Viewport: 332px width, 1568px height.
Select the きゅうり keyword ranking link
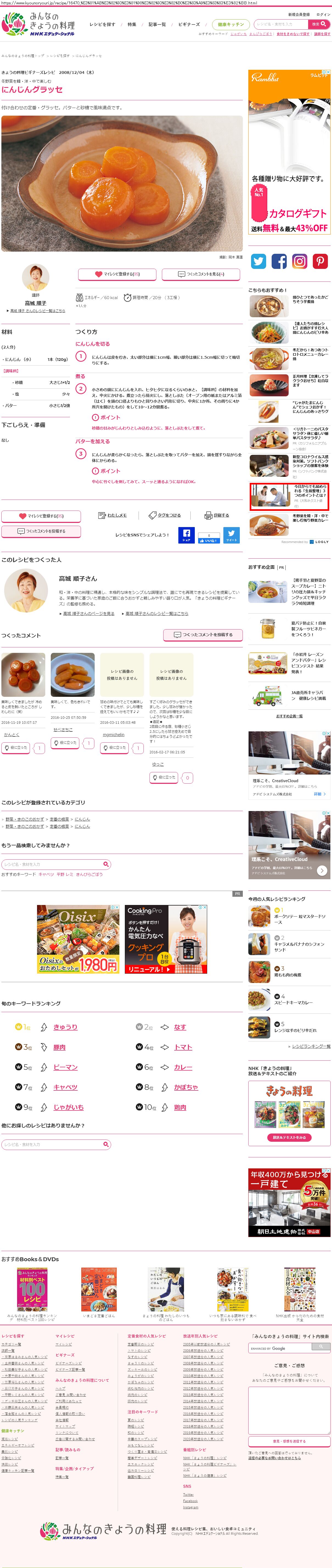pyautogui.click(x=65, y=1027)
